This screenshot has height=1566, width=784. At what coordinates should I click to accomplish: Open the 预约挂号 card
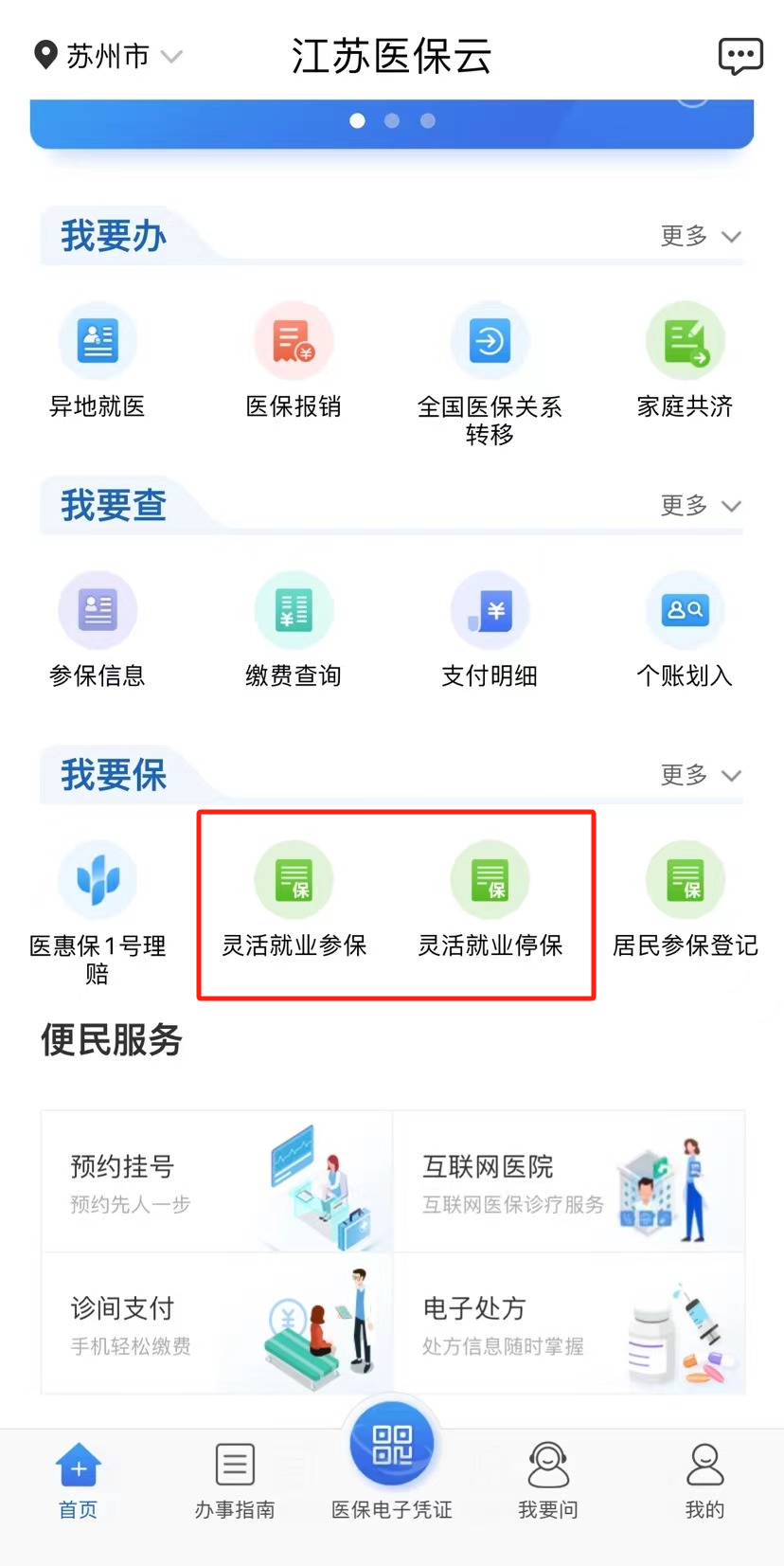pyautogui.click(x=217, y=1181)
